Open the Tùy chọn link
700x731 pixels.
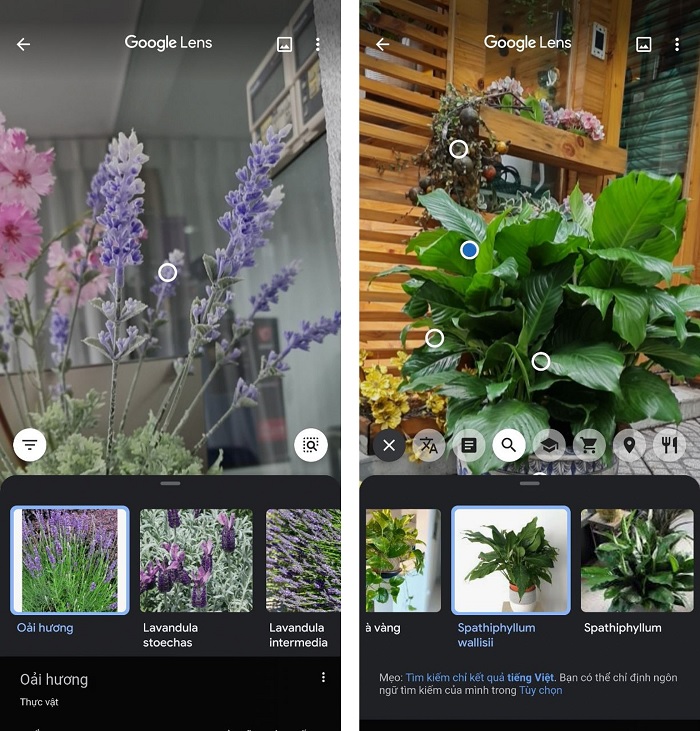[540, 690]
